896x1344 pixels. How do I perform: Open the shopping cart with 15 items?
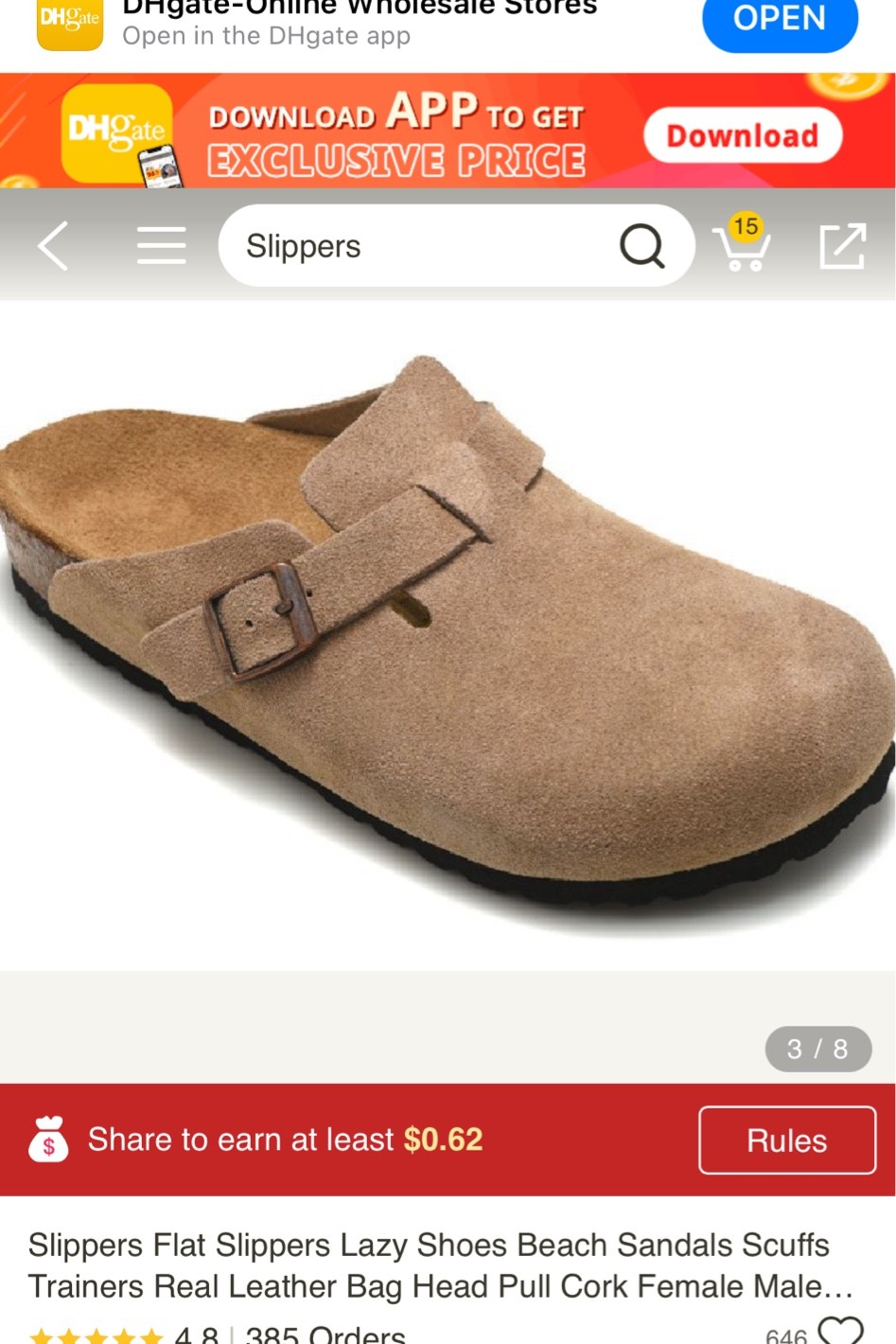click(743, 250)
